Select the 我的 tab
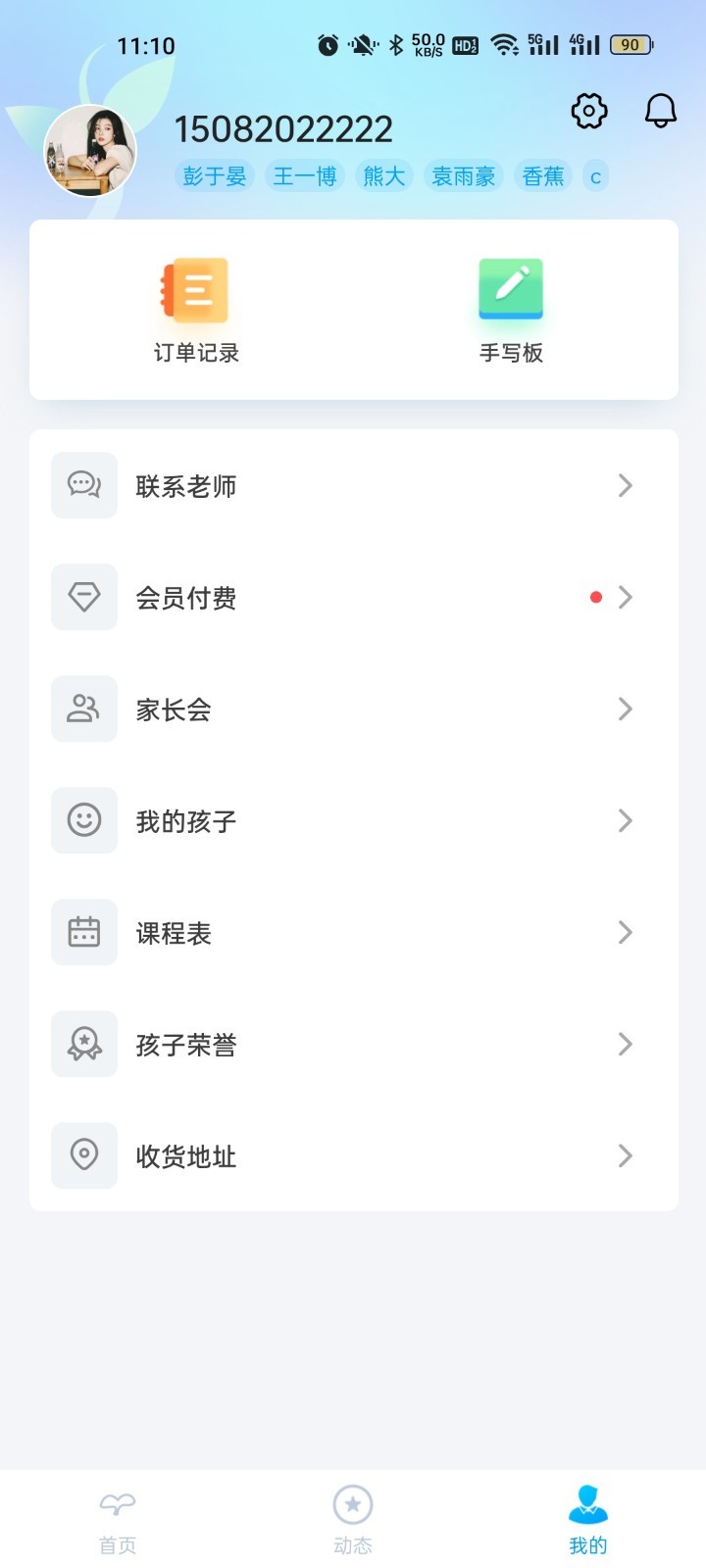This screenshot has width=706, height=1568. click(x=588, y=1522)
